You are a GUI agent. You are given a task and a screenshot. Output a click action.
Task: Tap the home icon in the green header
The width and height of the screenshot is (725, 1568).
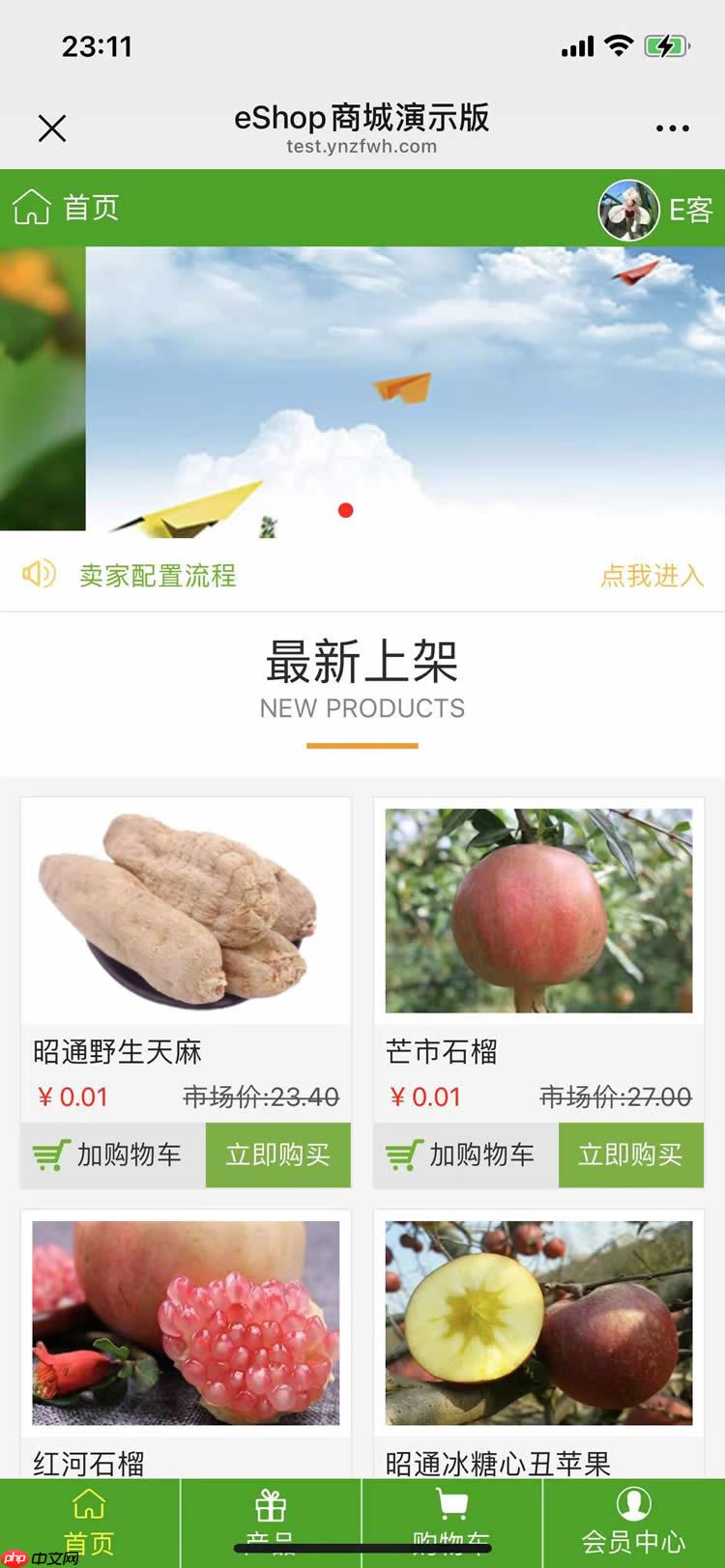tap(32, 206)
